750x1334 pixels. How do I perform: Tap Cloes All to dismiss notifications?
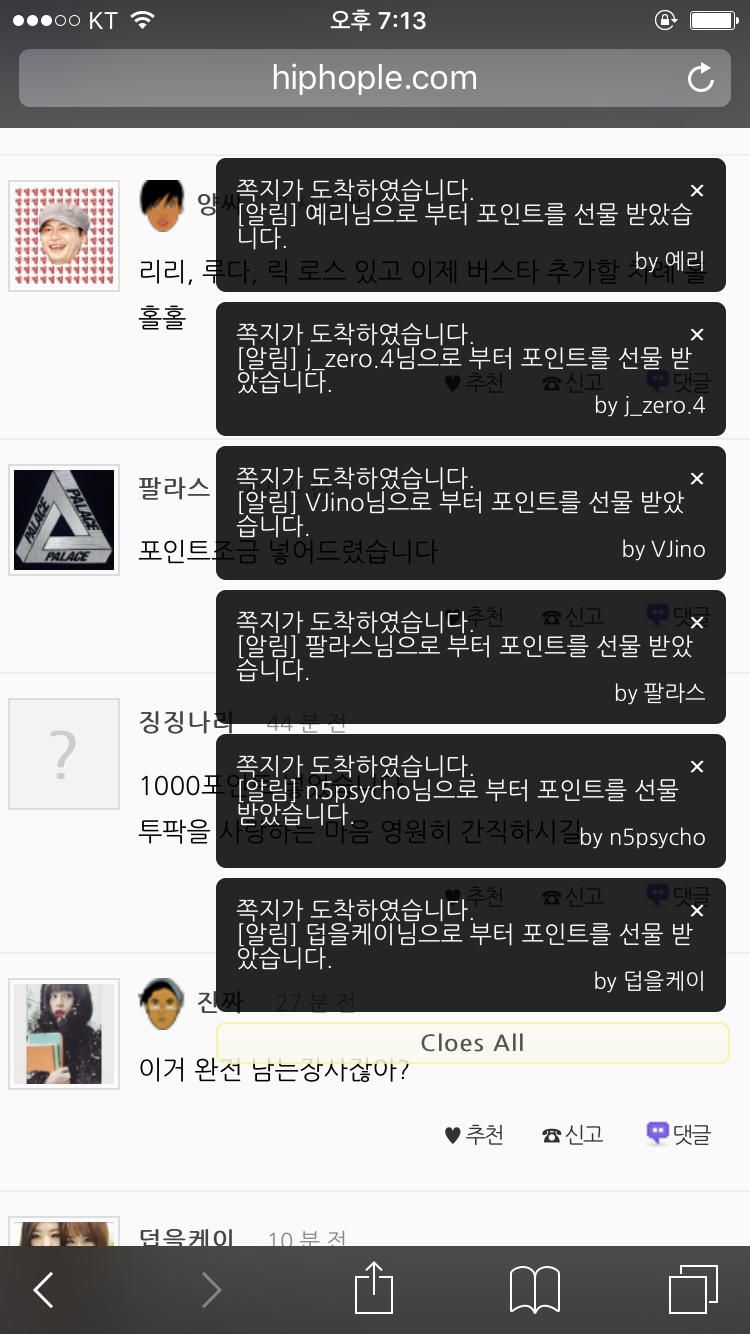(x=472, y=1043)
